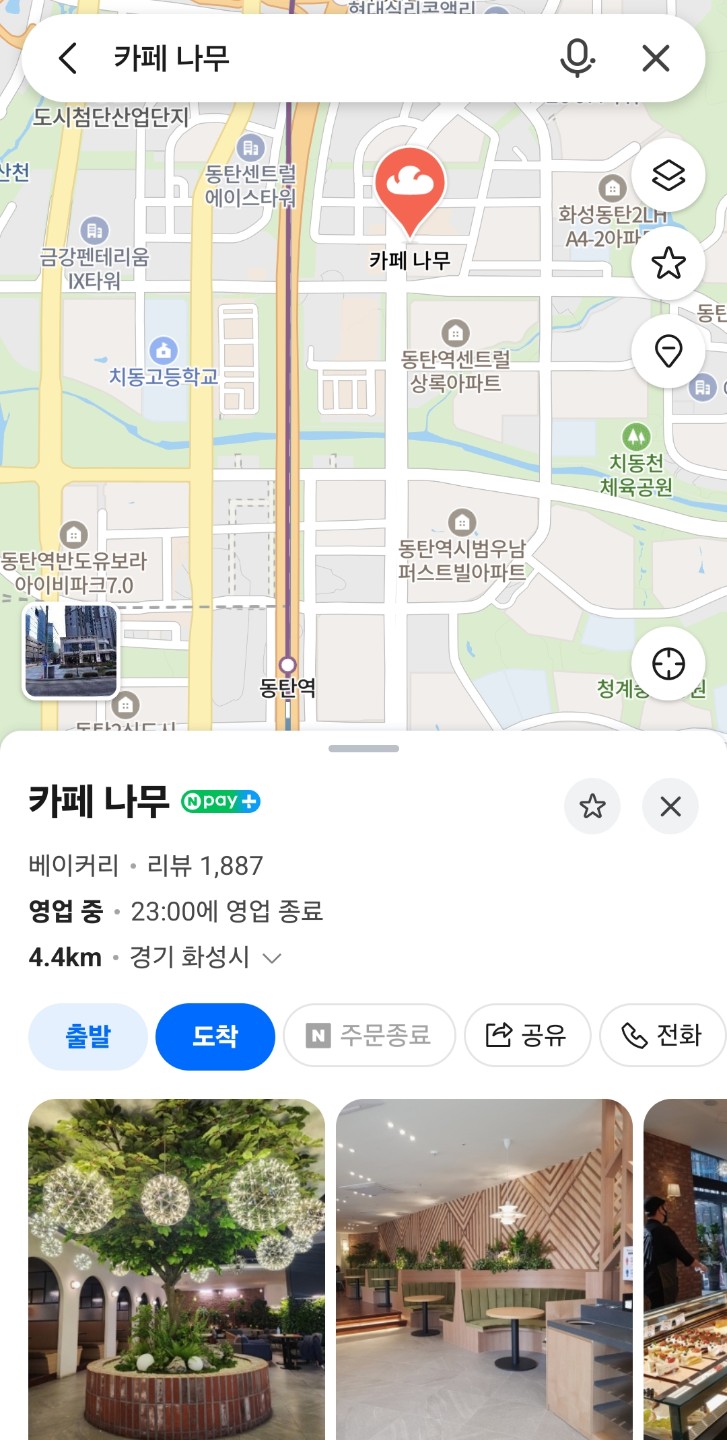The width and height of the screenshot is (727, 1440).
Task: Open the street view thumbnail
Action: 71,650
